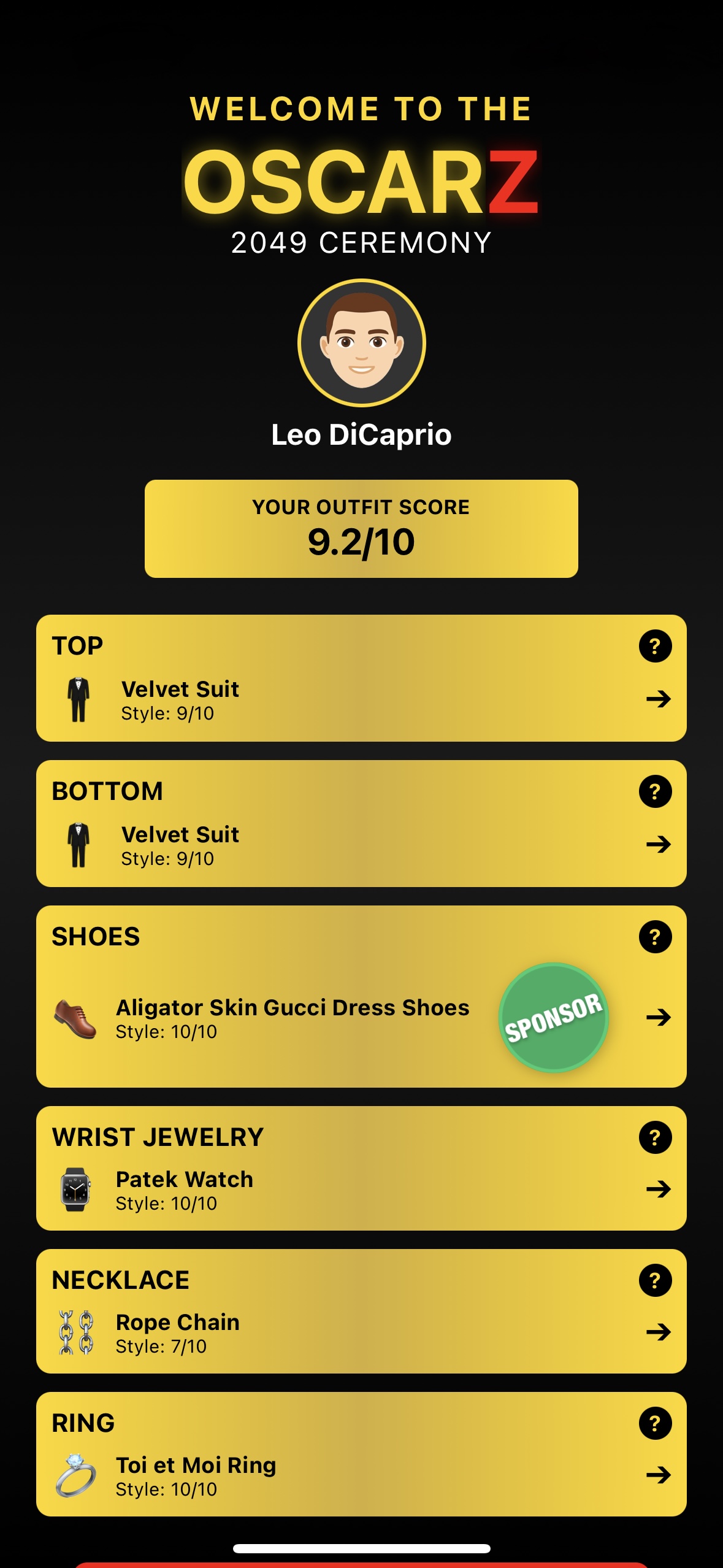Open help for the BOTTOM category
This screenshot has height=1568, width=723.
click(655, 791)
